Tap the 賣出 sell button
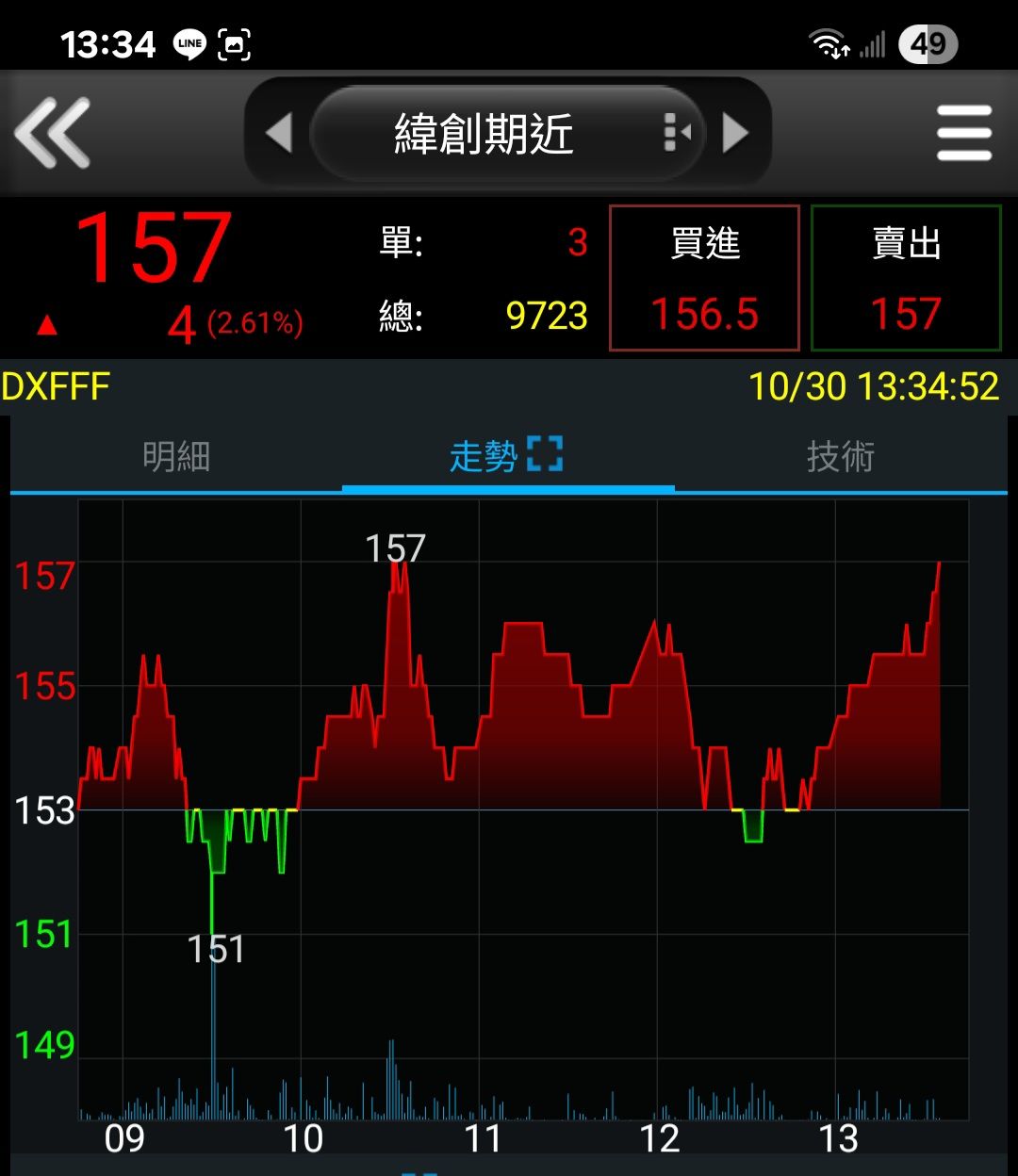The image size is (1018, 1176). 906,278
